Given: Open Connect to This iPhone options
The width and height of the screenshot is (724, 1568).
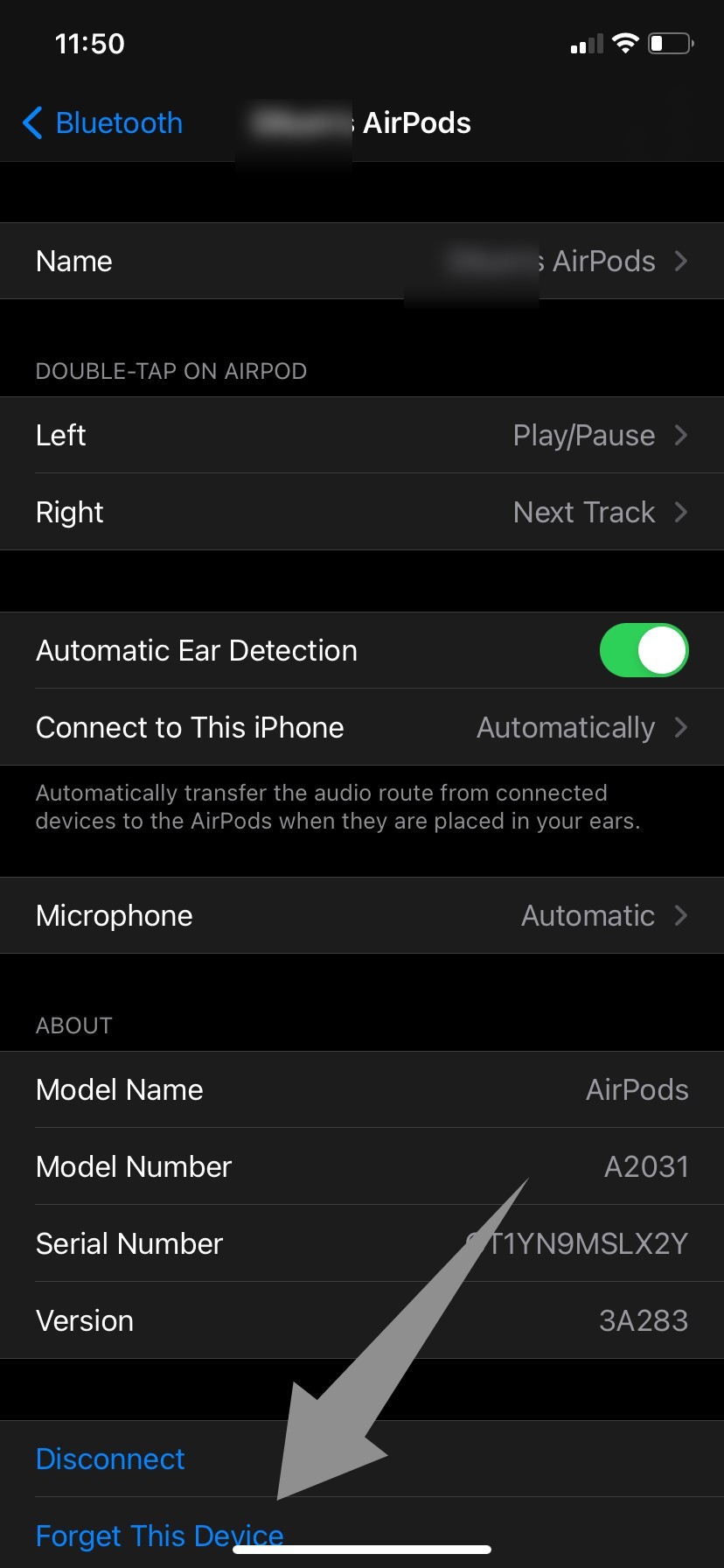Looking at the screenshot, I should pyautogui.click(x=362, y=727).
